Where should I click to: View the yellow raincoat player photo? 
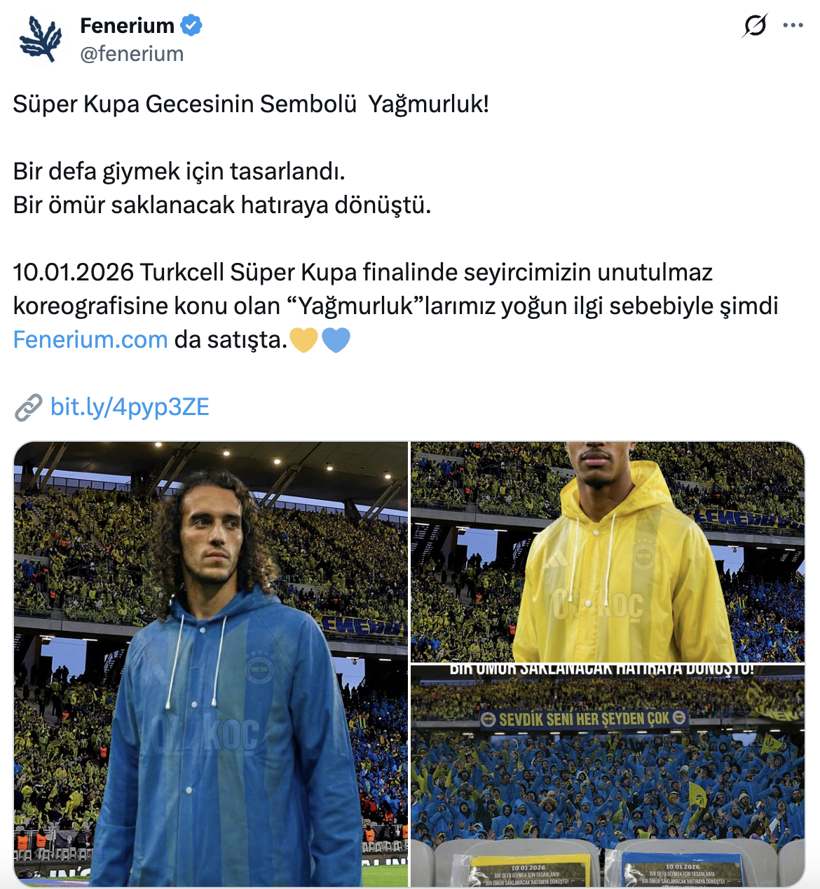click(x=607, y=550)
